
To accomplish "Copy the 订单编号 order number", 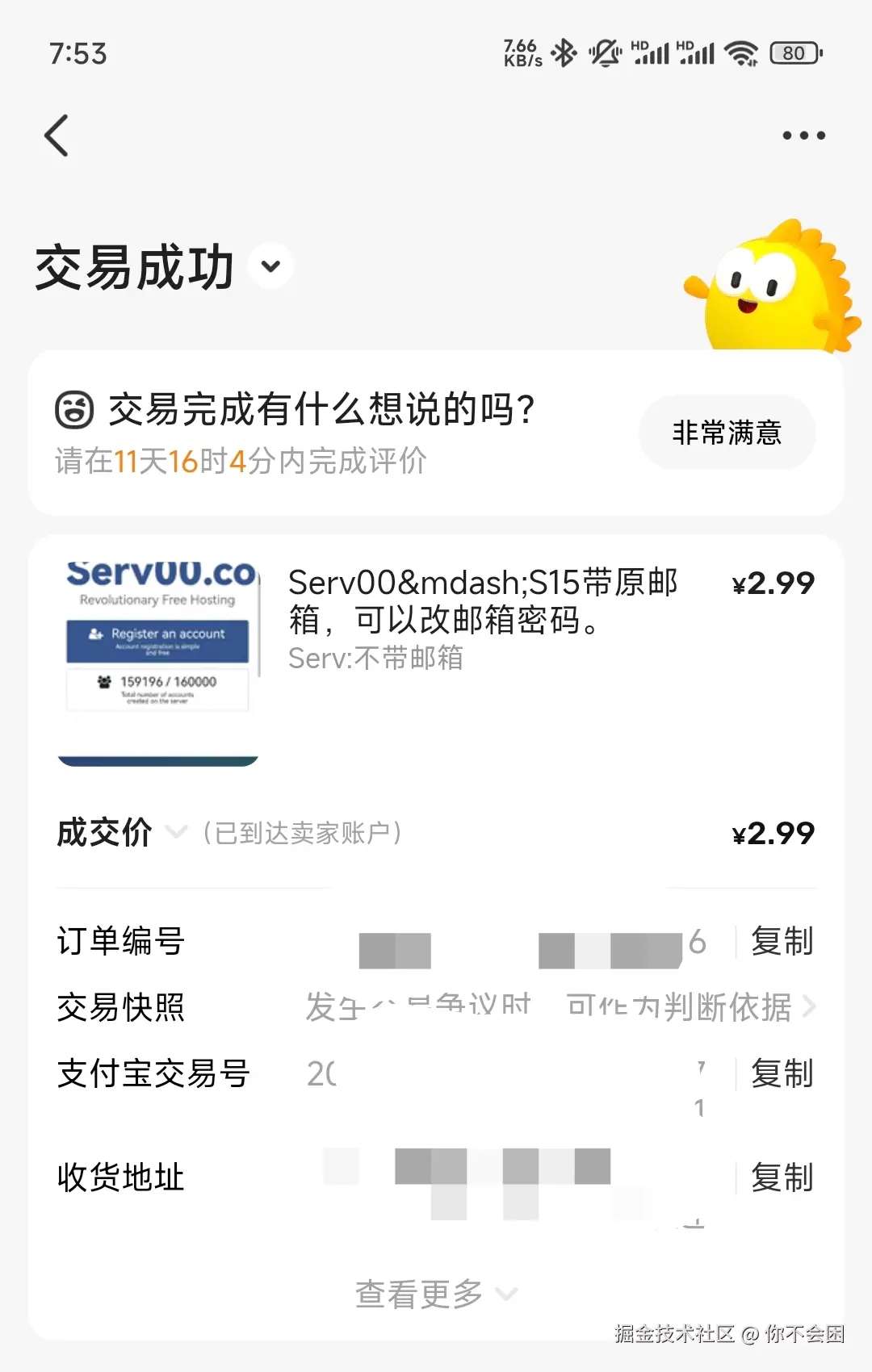I will (x=781, y=942).
